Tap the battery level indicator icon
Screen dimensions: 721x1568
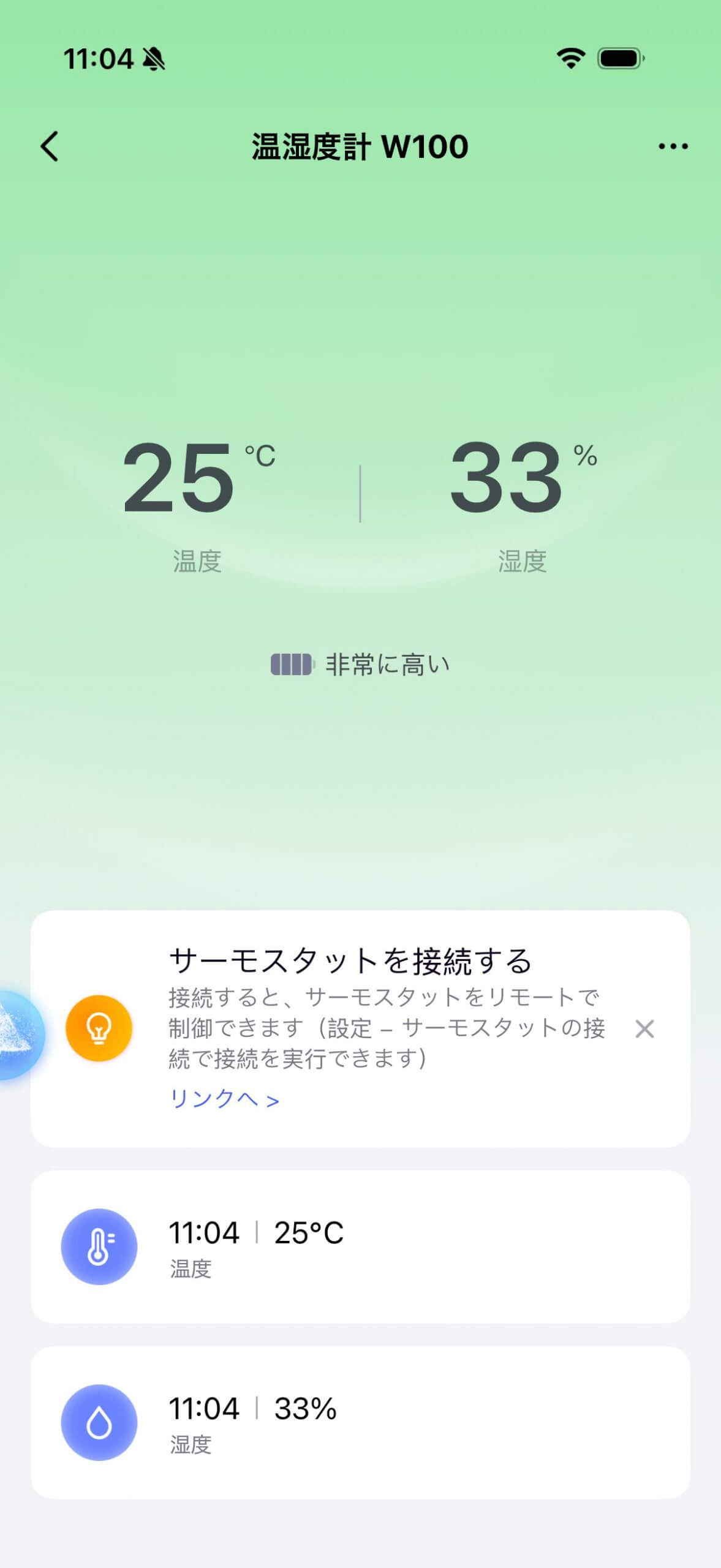(292, 663)
